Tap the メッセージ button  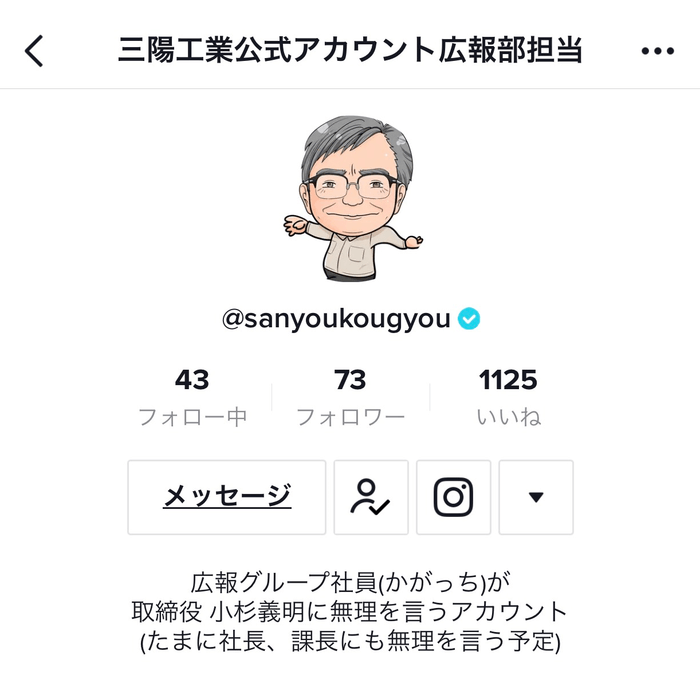click(227, 497)
